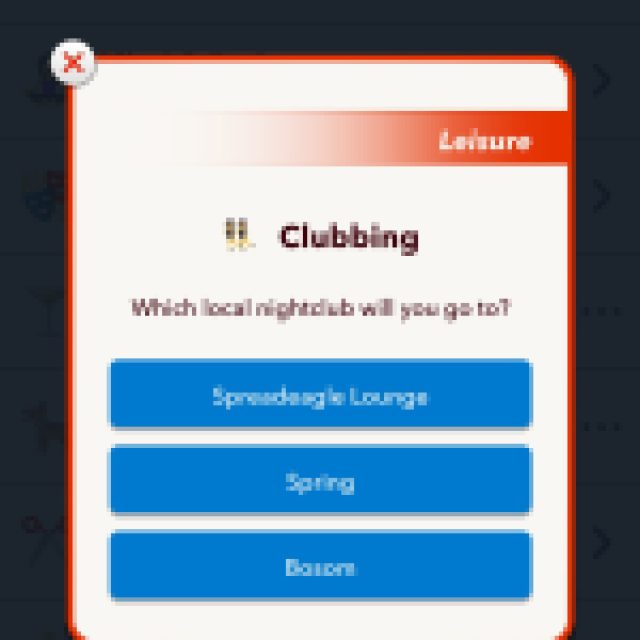Close the Clubbing dialog
This screenshot has height=640, width=640.
point(73,64)
